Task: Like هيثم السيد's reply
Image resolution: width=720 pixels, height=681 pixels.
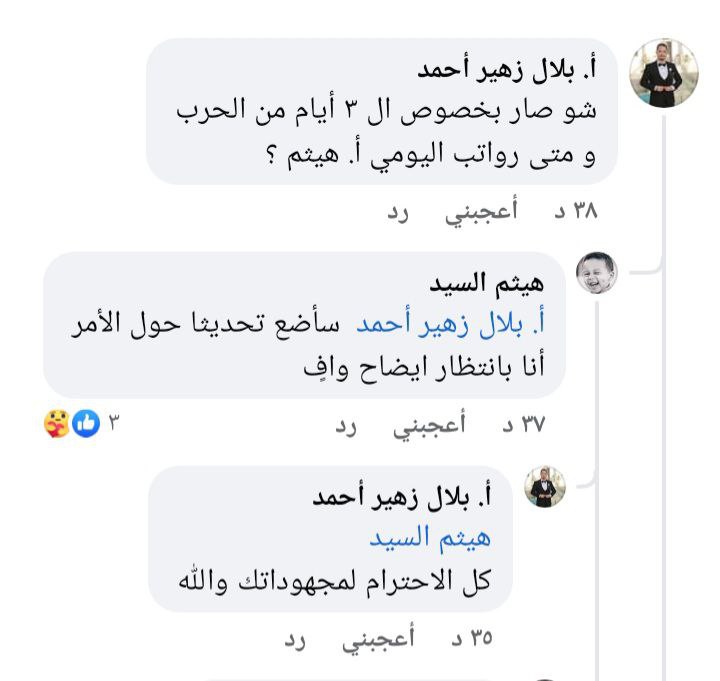Action: click(425, 425)
